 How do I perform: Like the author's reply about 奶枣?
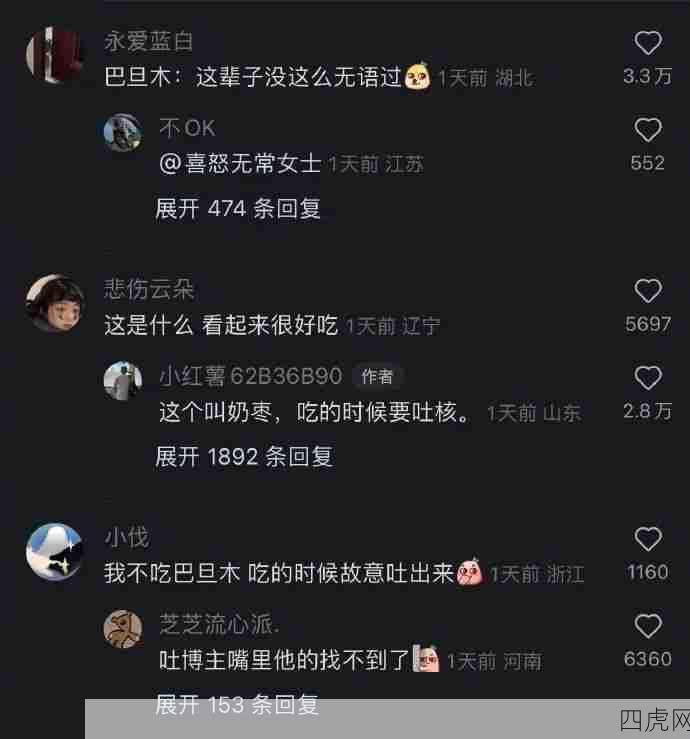648,378
